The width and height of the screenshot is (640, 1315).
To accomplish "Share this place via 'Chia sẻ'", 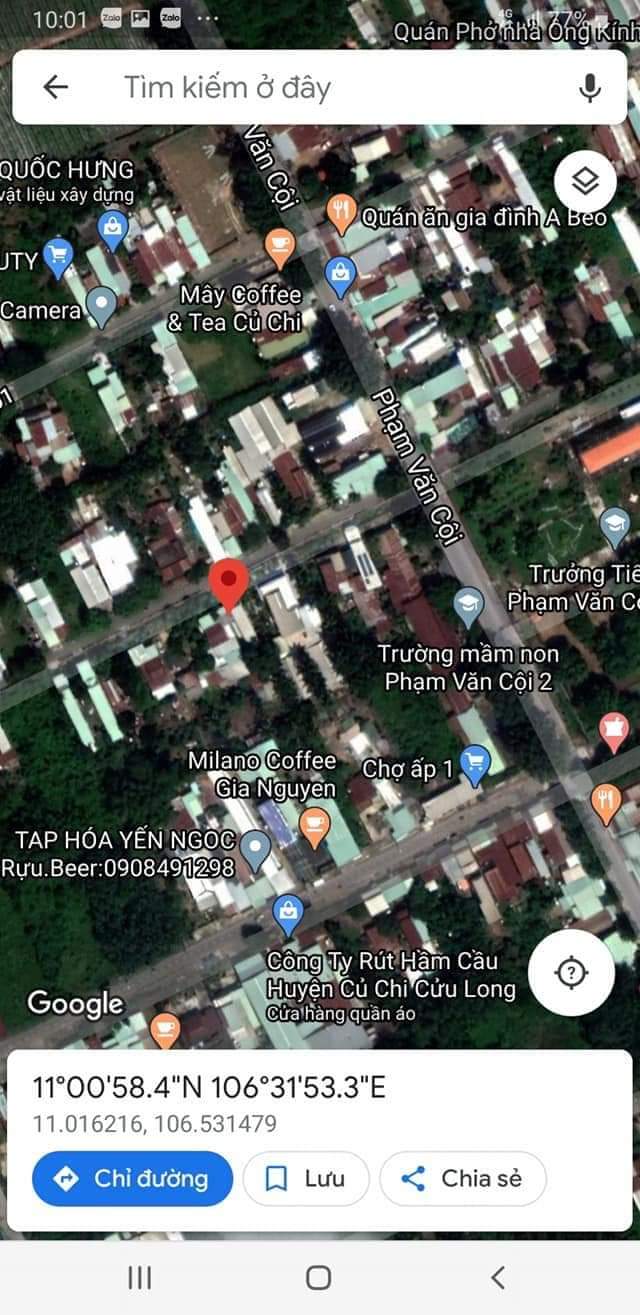I will (x=463, y=1179).
